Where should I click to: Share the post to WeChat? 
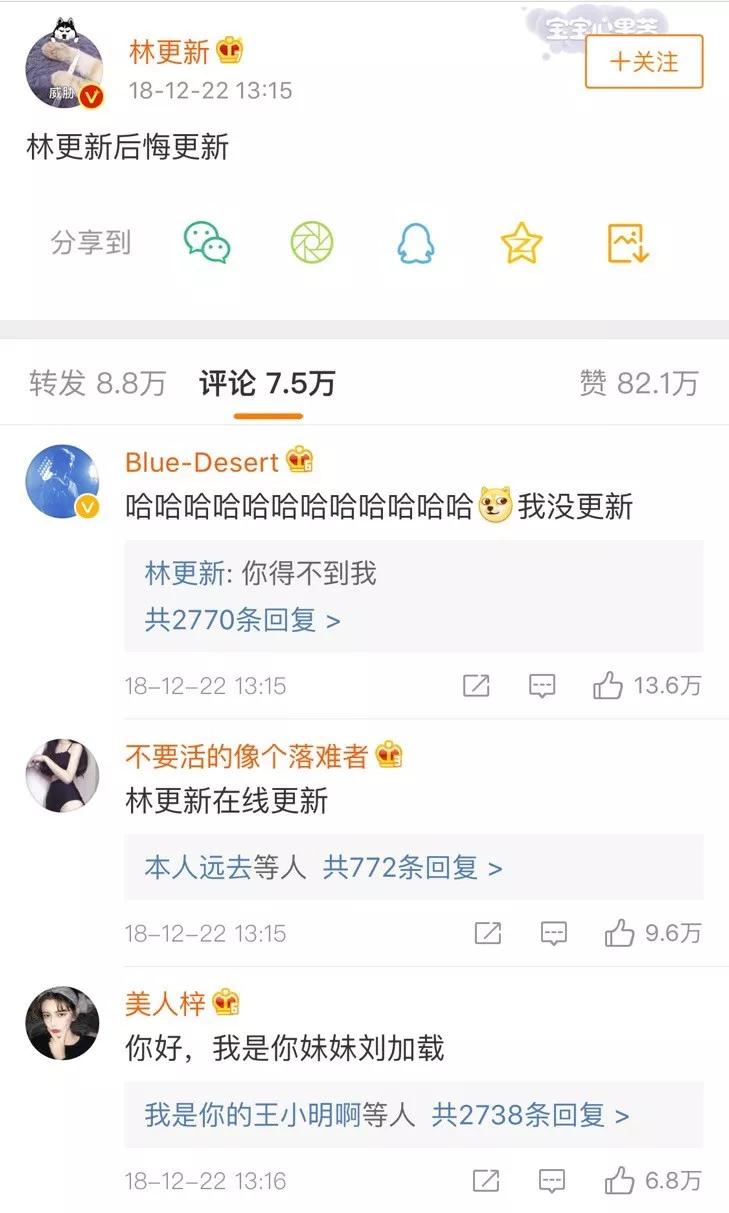click(205, 243)
